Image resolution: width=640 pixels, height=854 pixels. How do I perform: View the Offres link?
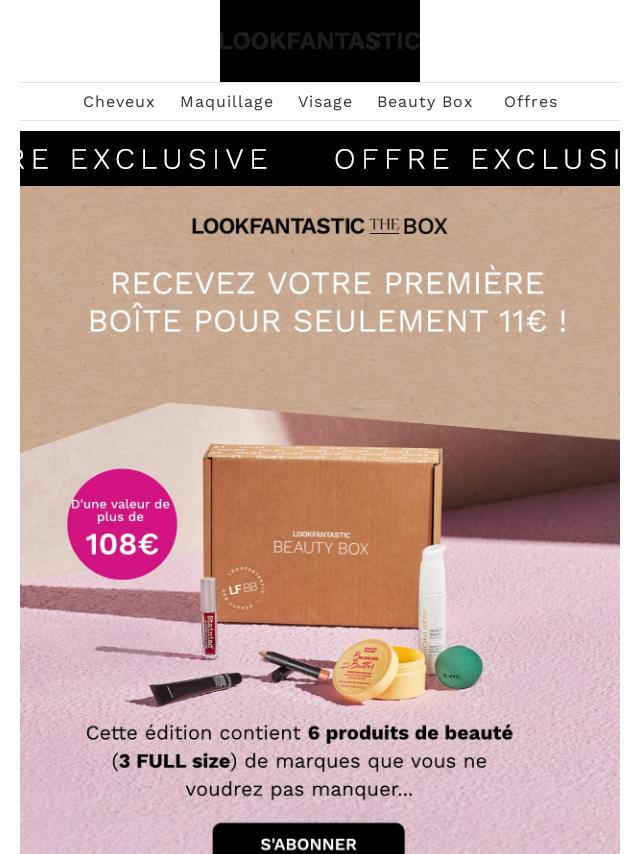(x=530, y=102)
